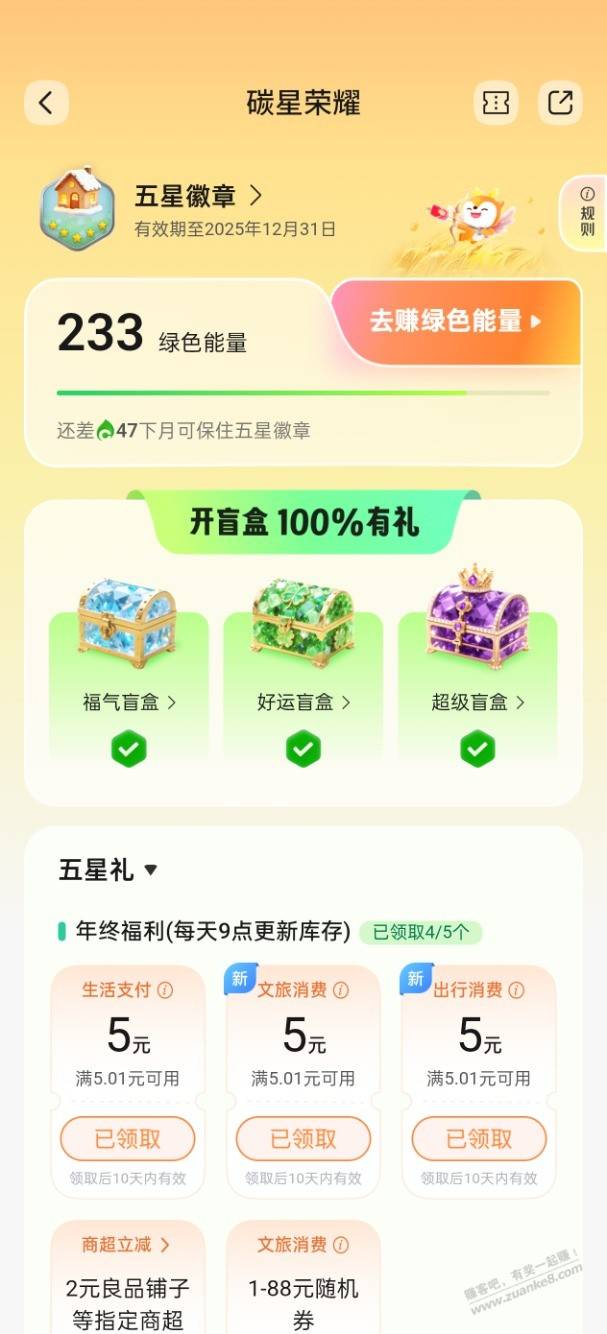
Task: Open the 1-88元随机券 文旅消费 card
Action: [x=303, y=1290]
